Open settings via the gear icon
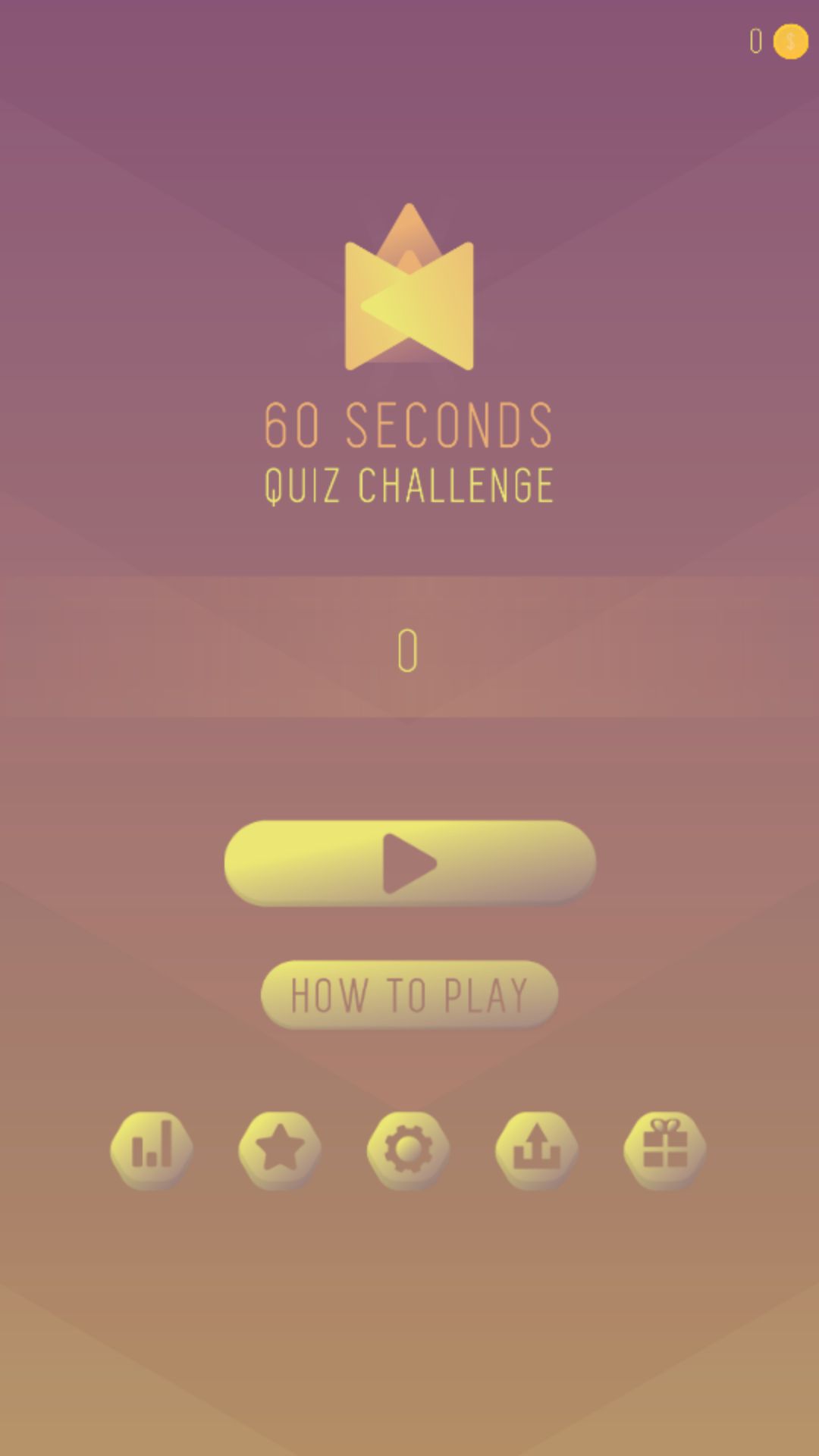 pos(408,1149)
